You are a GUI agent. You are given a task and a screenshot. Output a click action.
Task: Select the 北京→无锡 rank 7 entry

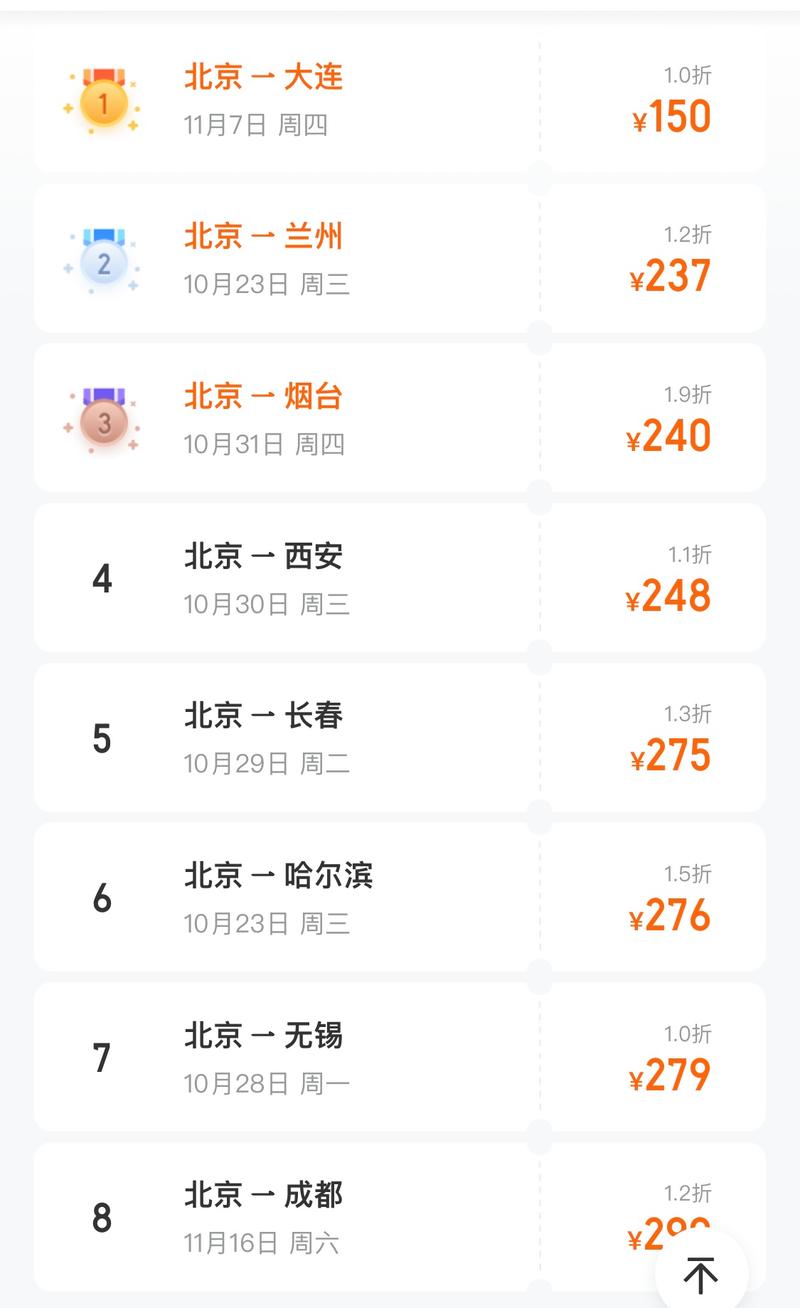[x=300, y=1057]
